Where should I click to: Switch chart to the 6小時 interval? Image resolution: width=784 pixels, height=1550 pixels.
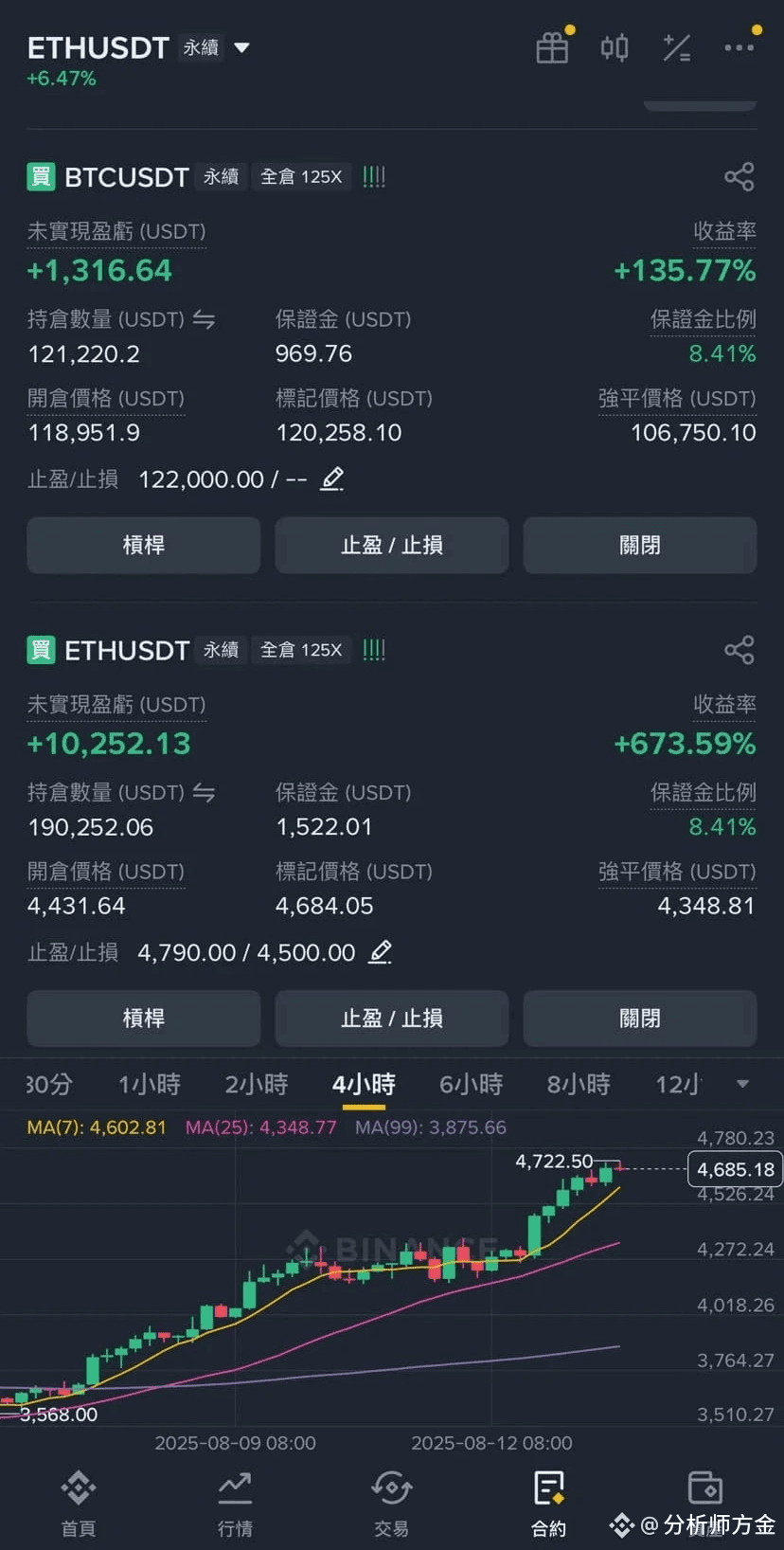[x=471, y=1084]
